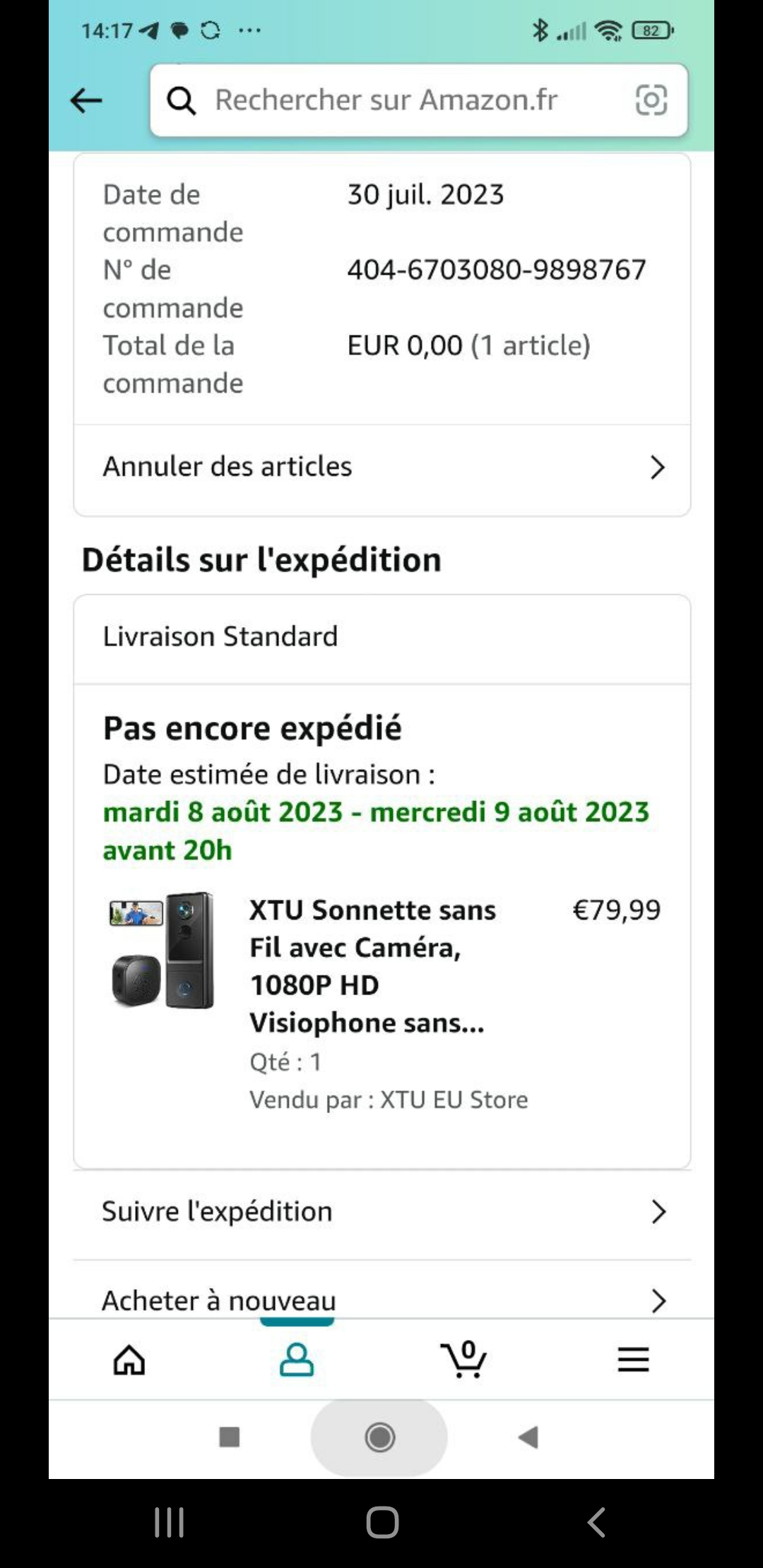Go back using the top-left arrow

point(86,100)
